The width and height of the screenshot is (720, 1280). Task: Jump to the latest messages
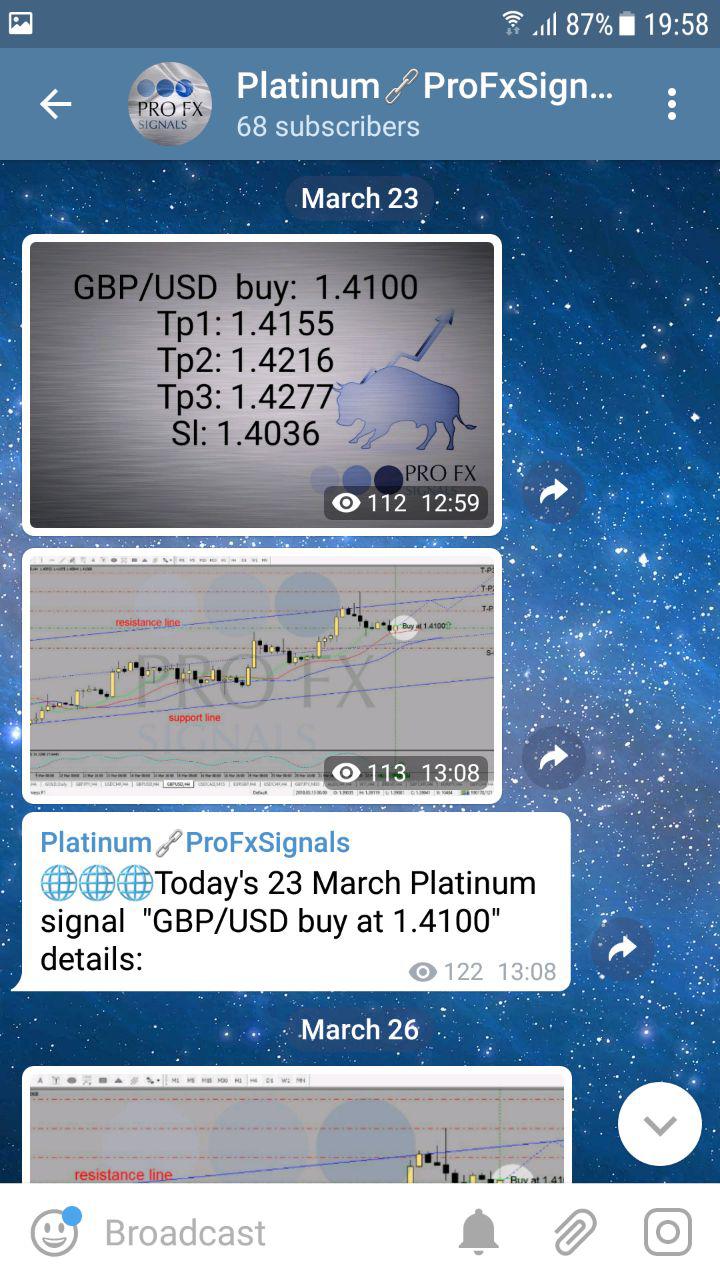click(659, 1124)
